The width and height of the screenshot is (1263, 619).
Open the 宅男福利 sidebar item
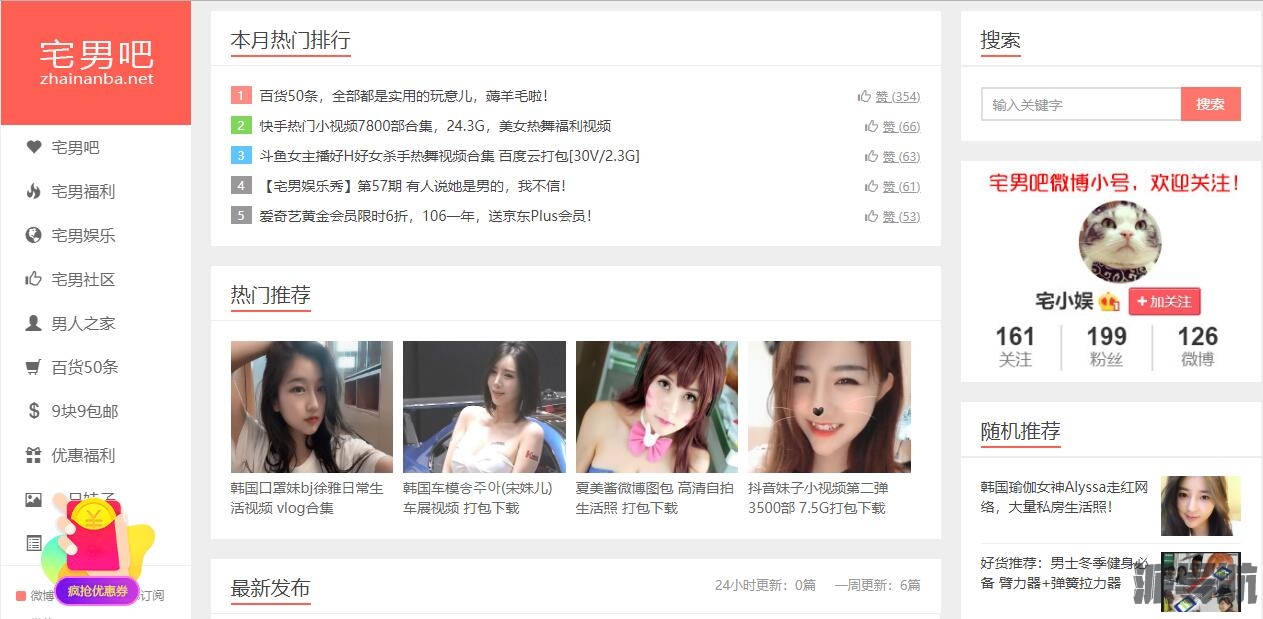click(83, 192)
